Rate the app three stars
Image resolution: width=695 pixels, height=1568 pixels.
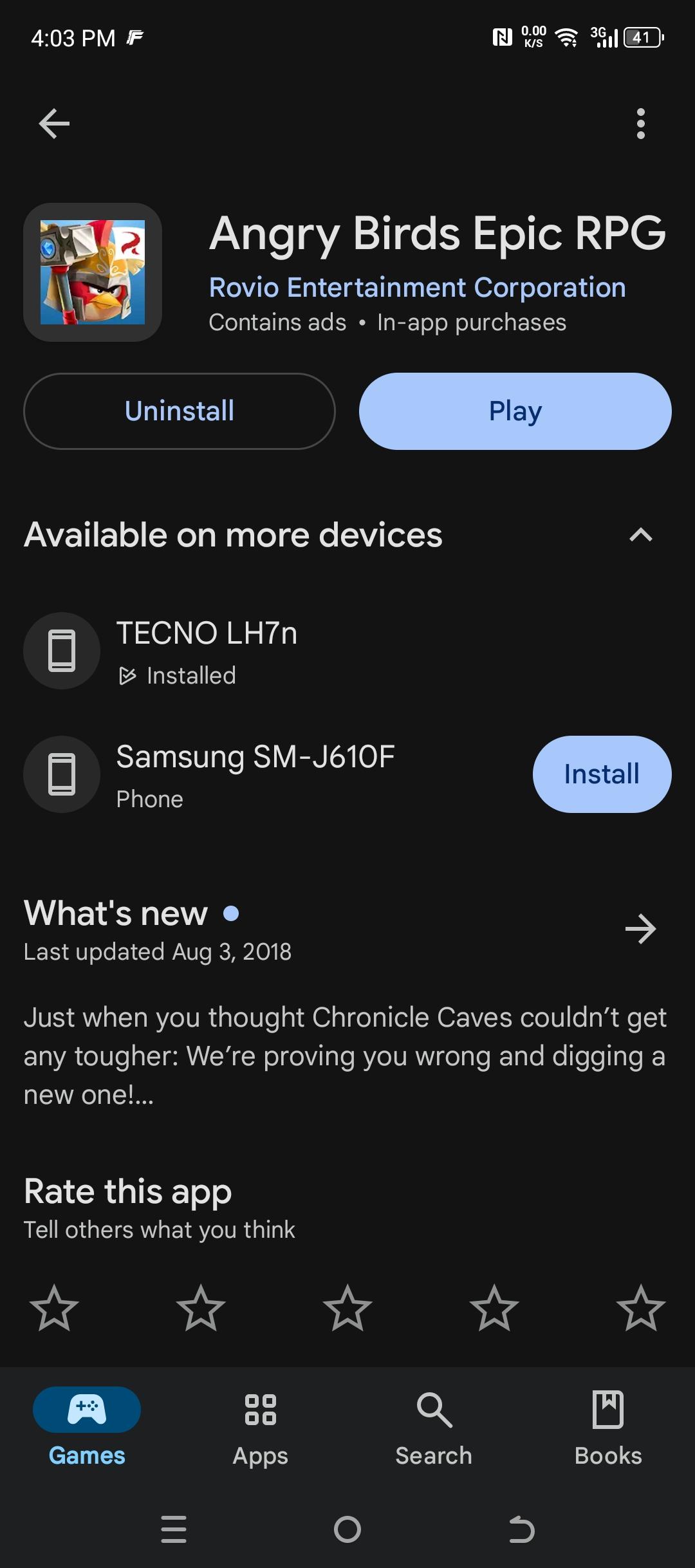[x=347, y=1308]
